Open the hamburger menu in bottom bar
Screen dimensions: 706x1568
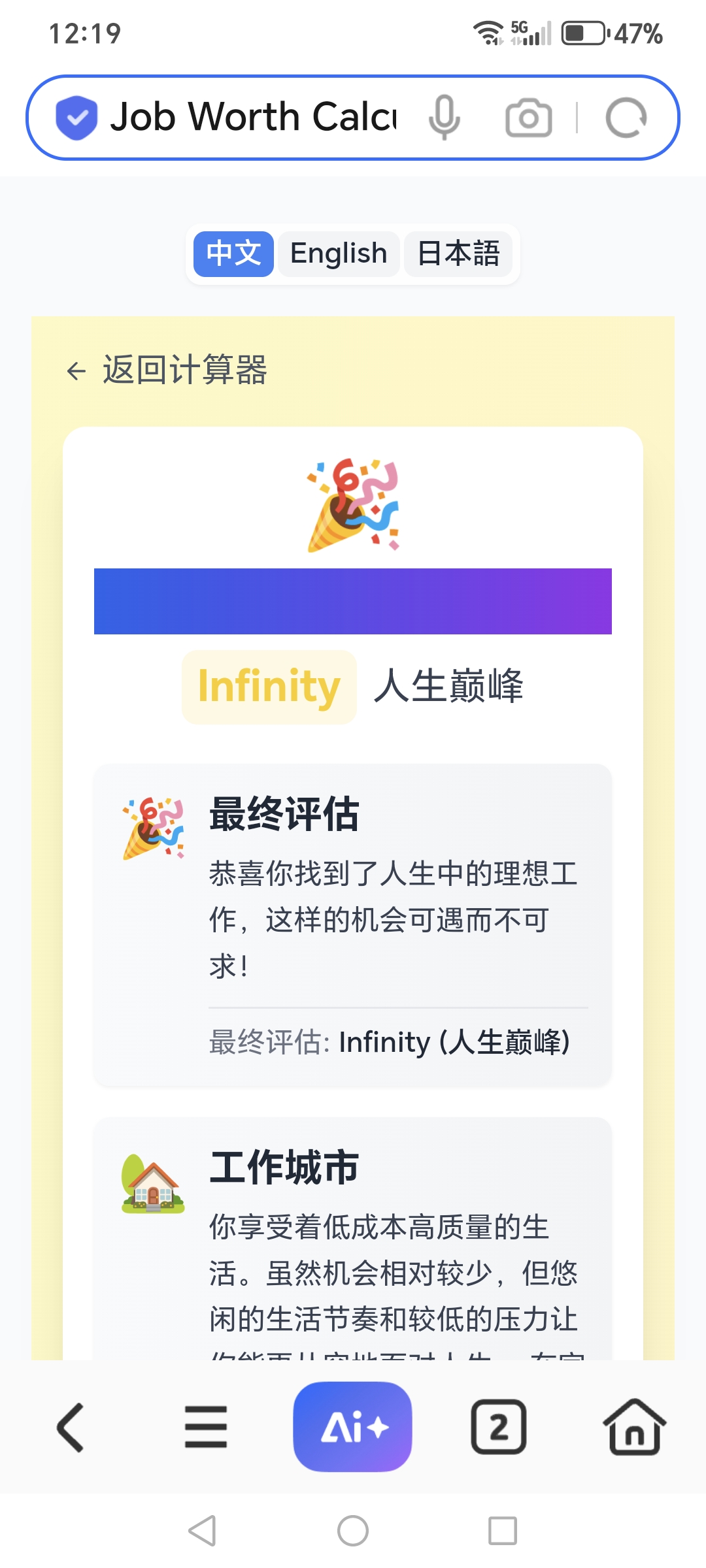205,1428
